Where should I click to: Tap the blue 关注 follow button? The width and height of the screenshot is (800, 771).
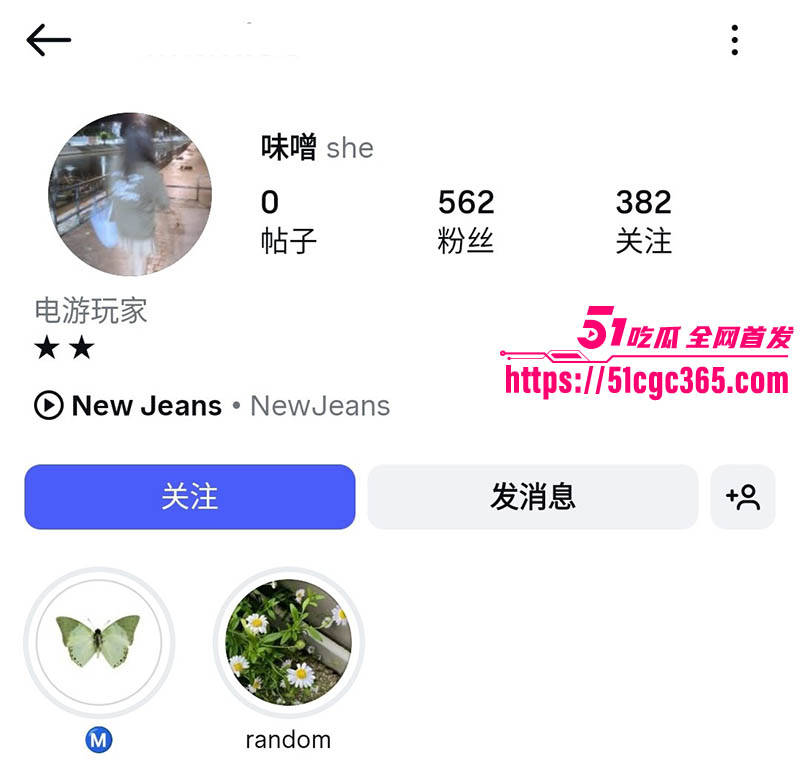point(190,497)
